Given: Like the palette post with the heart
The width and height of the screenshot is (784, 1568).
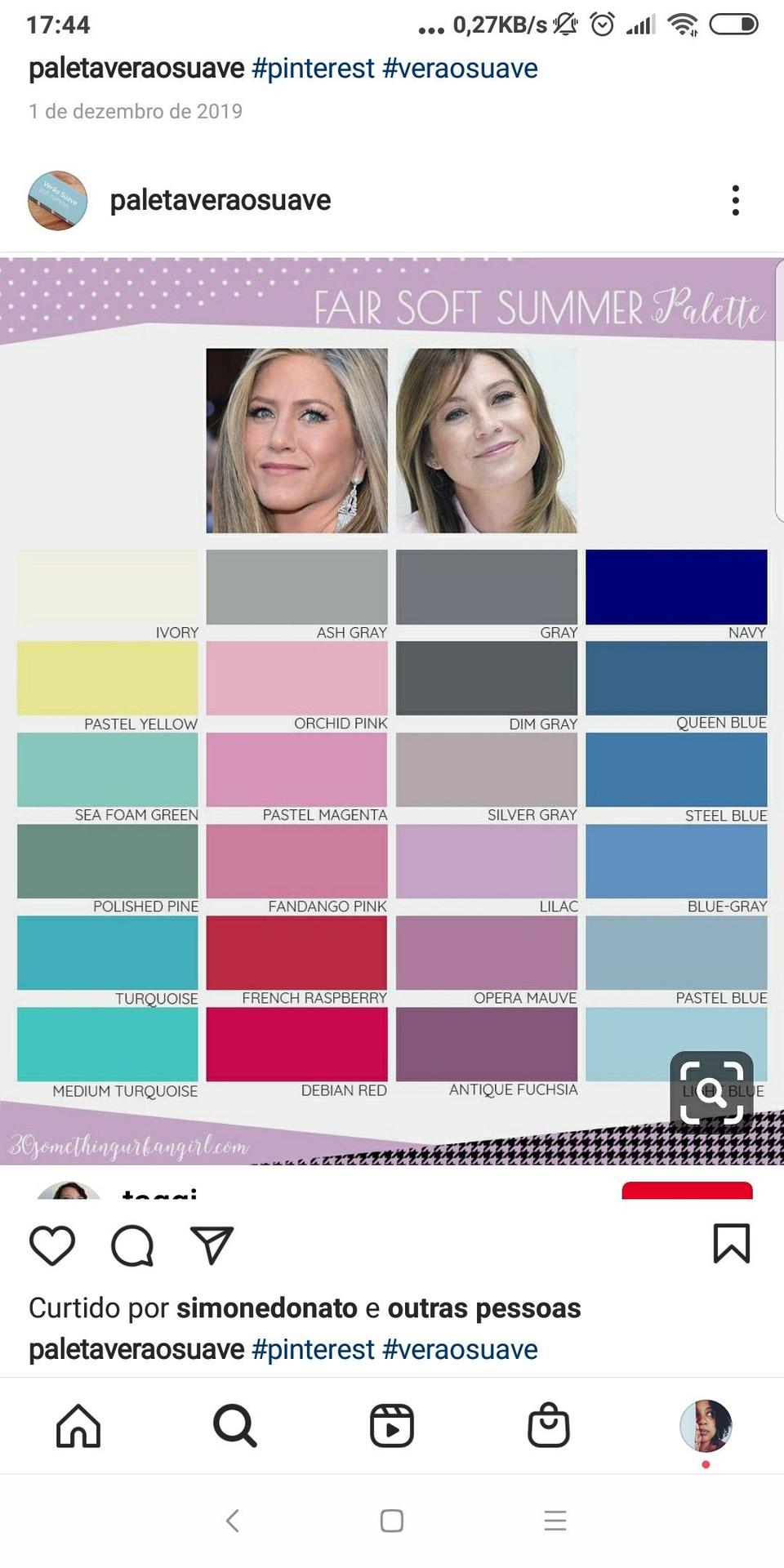Looking at the screenshot, I should (52, 1245).
